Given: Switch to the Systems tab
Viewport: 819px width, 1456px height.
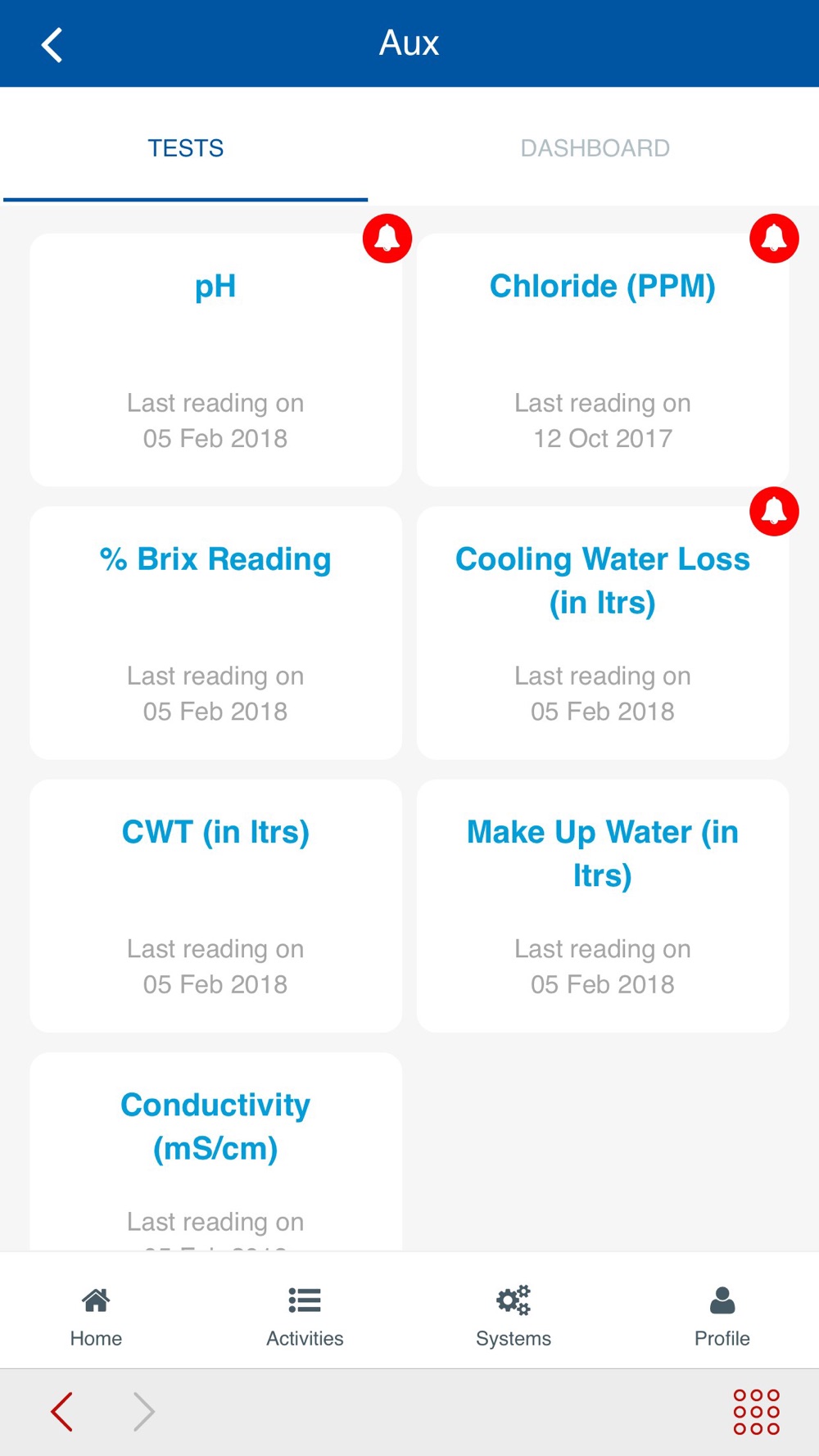Looking at the screenshot, I should [x=514, y=1316].
